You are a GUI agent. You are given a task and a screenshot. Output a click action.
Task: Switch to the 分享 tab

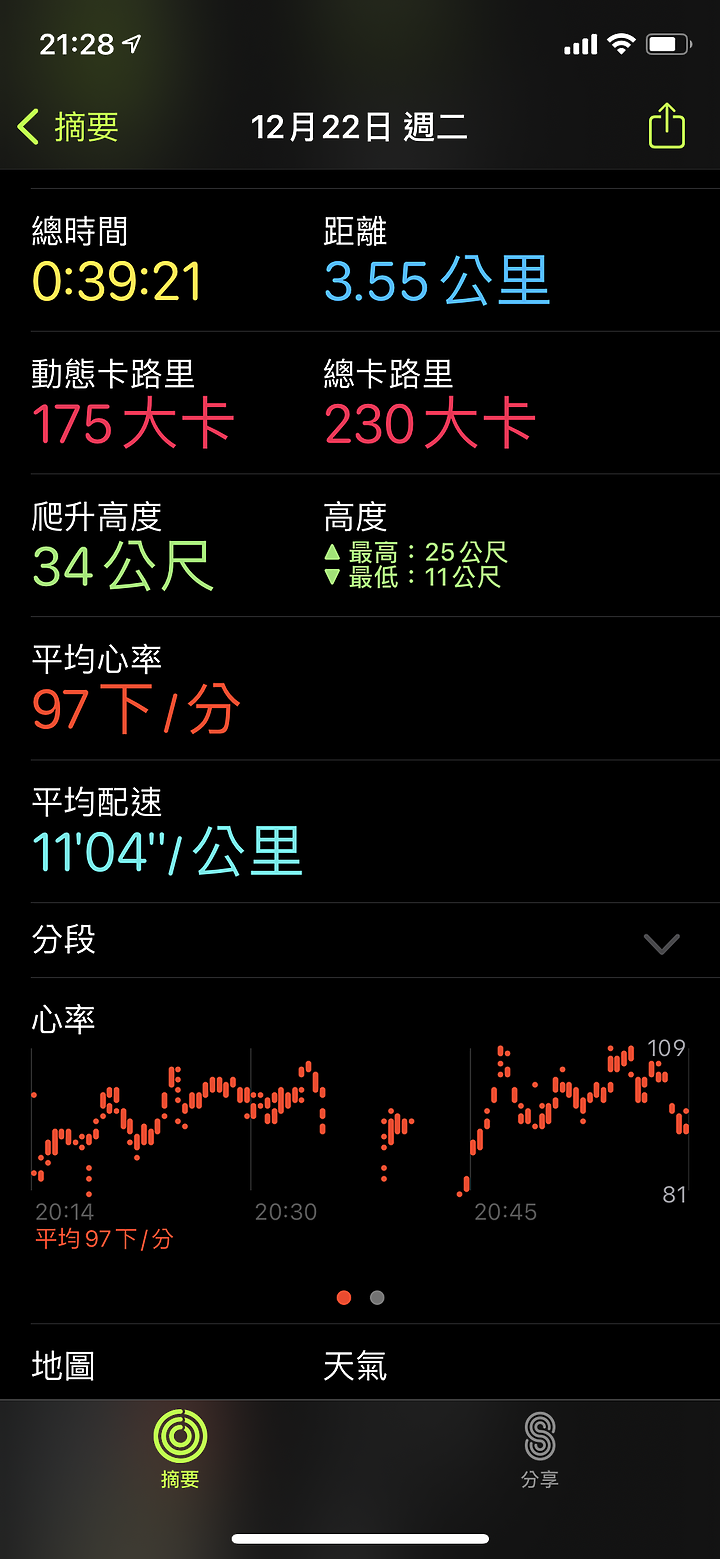pos(540,1449)
